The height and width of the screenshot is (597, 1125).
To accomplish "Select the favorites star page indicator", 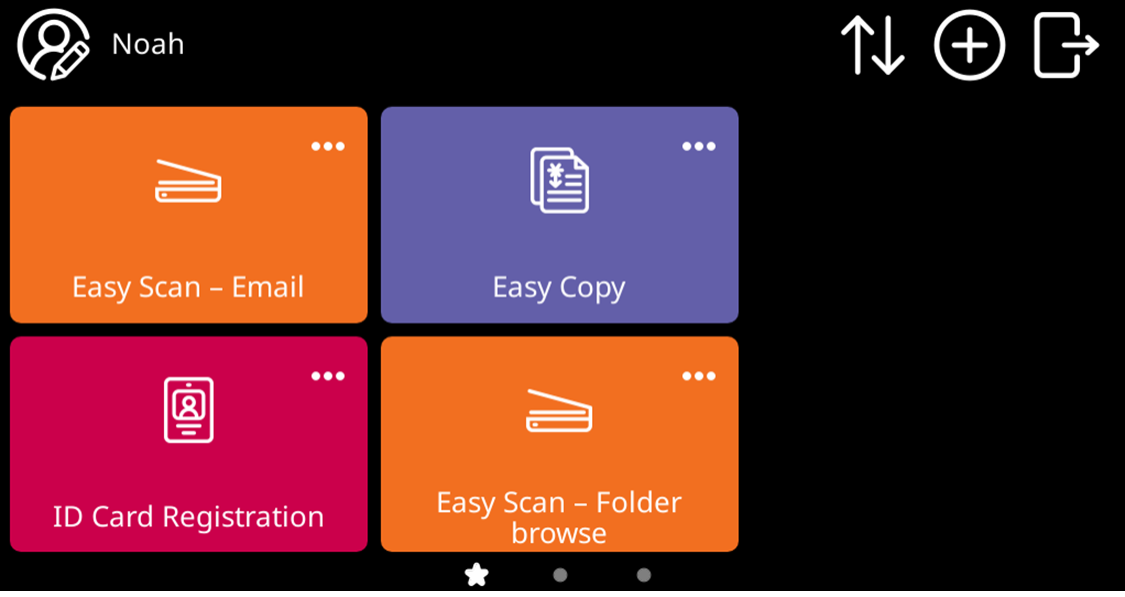I will 477,575.
